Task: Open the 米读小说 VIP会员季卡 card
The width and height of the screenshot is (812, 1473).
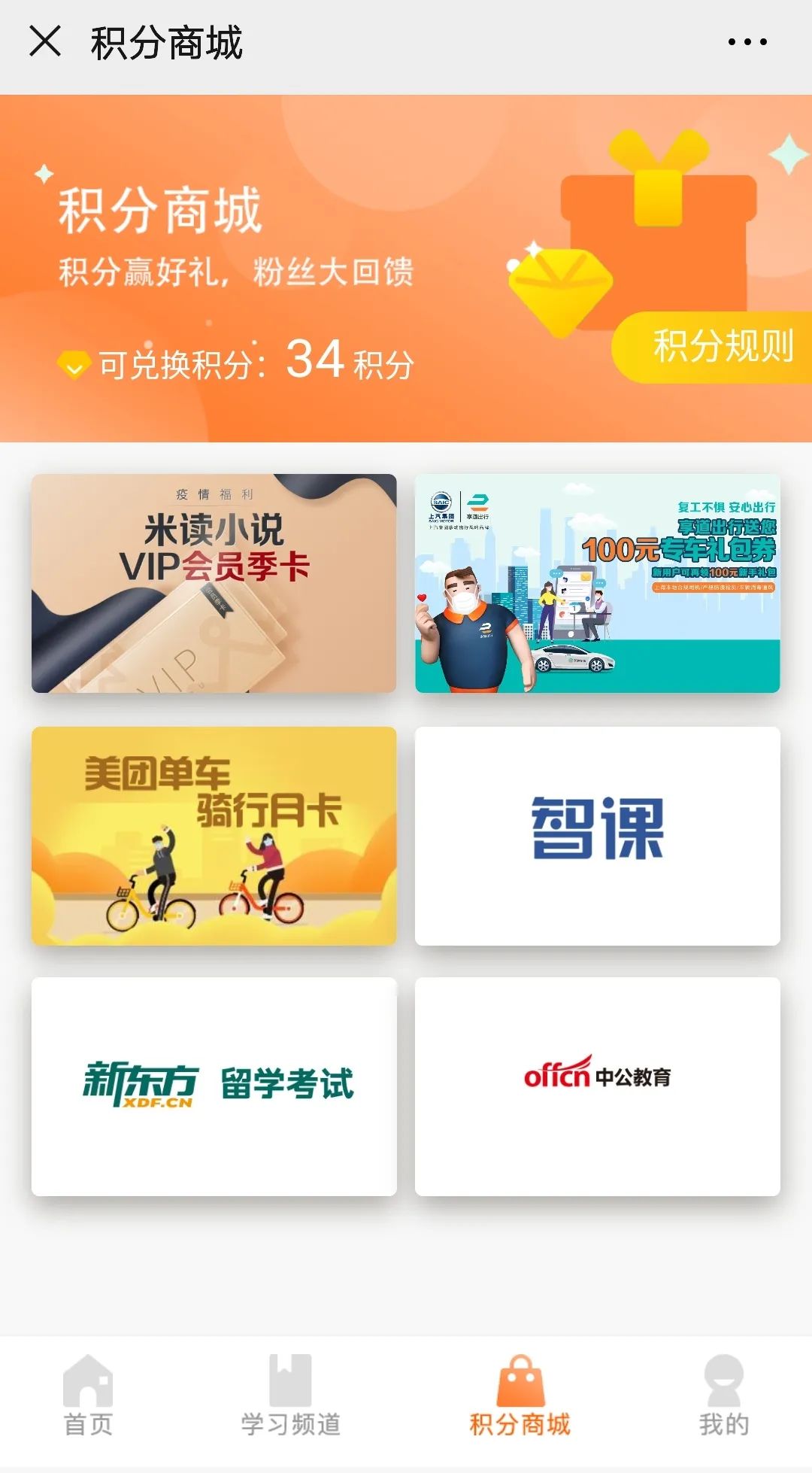Action: 214,583
